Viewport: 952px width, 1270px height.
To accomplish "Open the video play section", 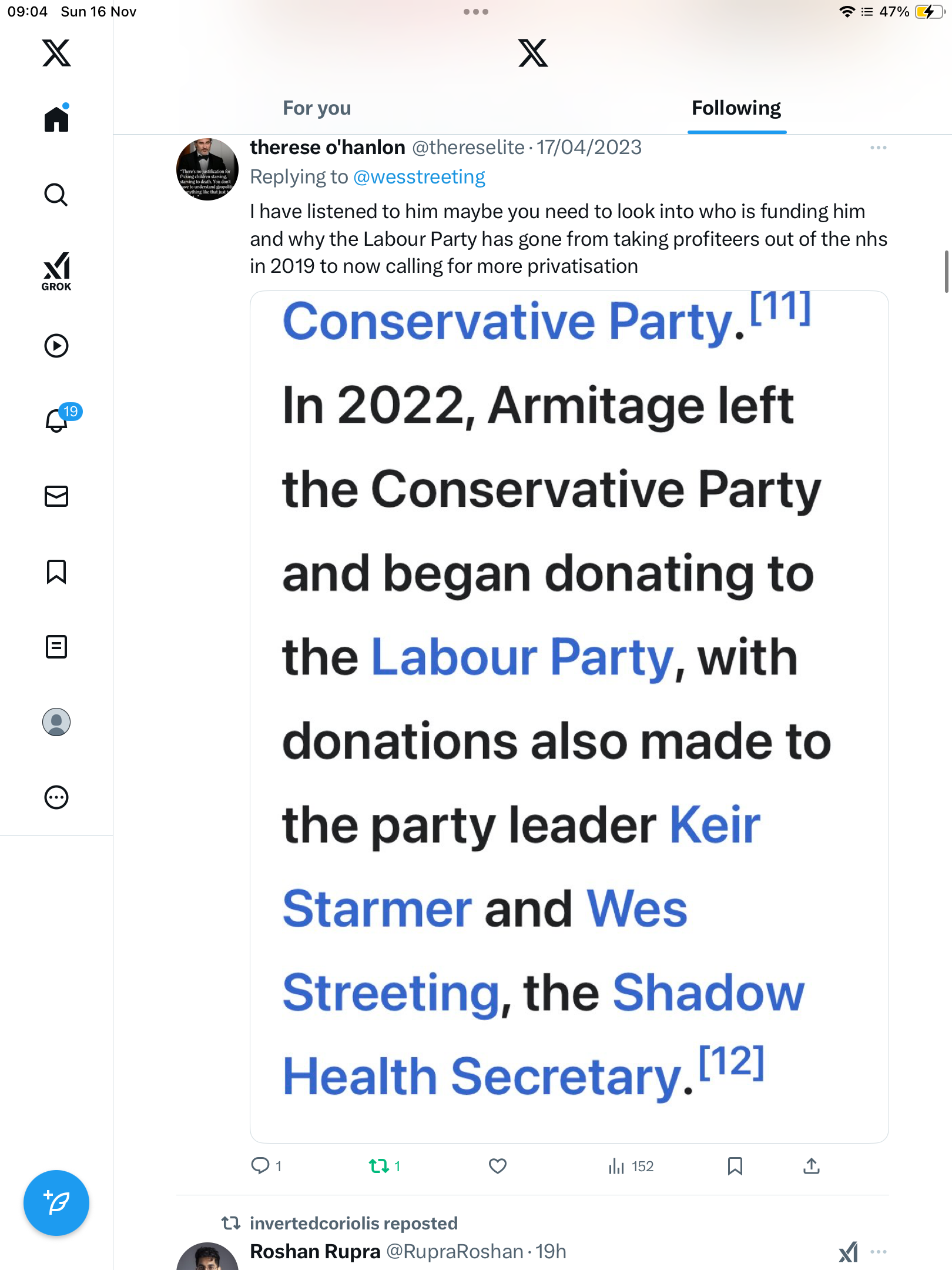I will tap(56, 346).
